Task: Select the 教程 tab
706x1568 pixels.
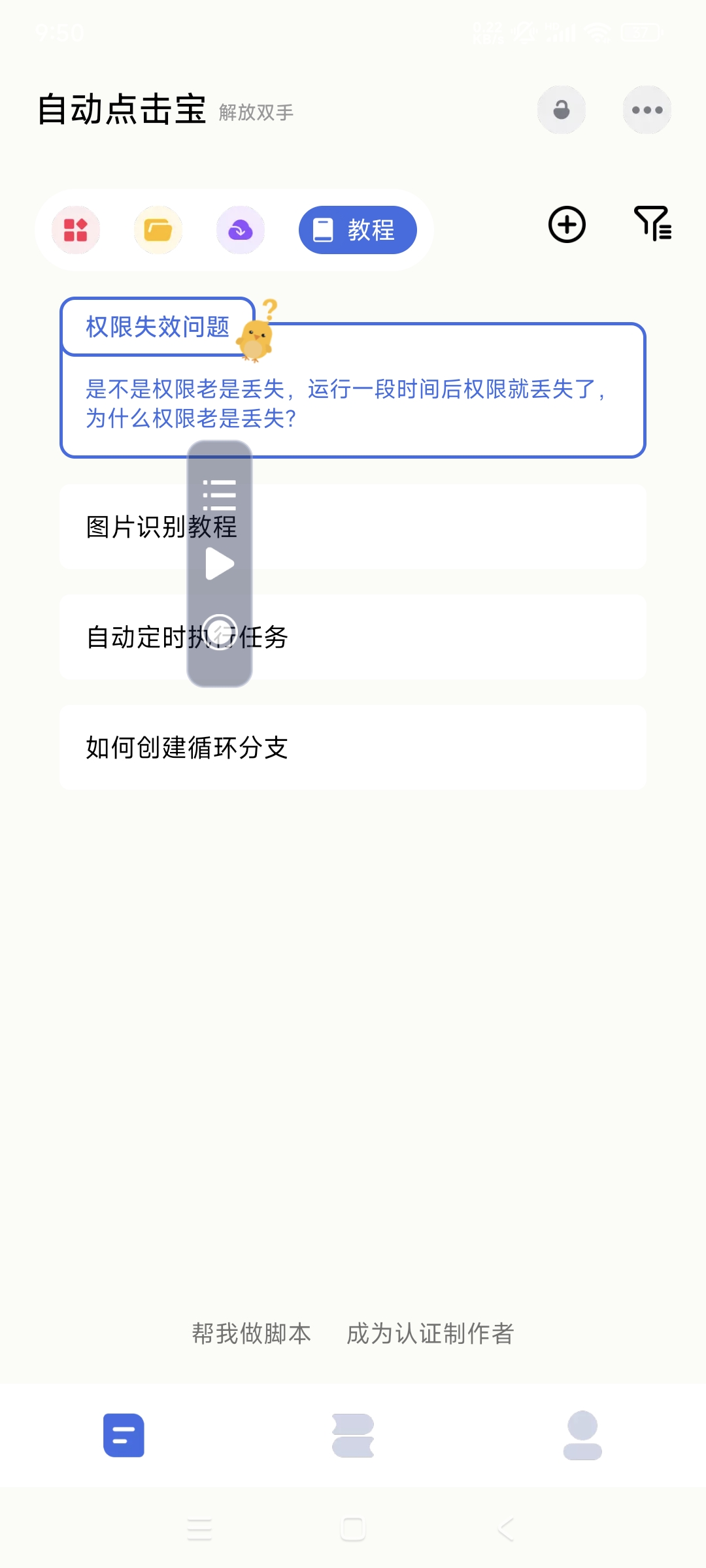Action: point(358,230)
